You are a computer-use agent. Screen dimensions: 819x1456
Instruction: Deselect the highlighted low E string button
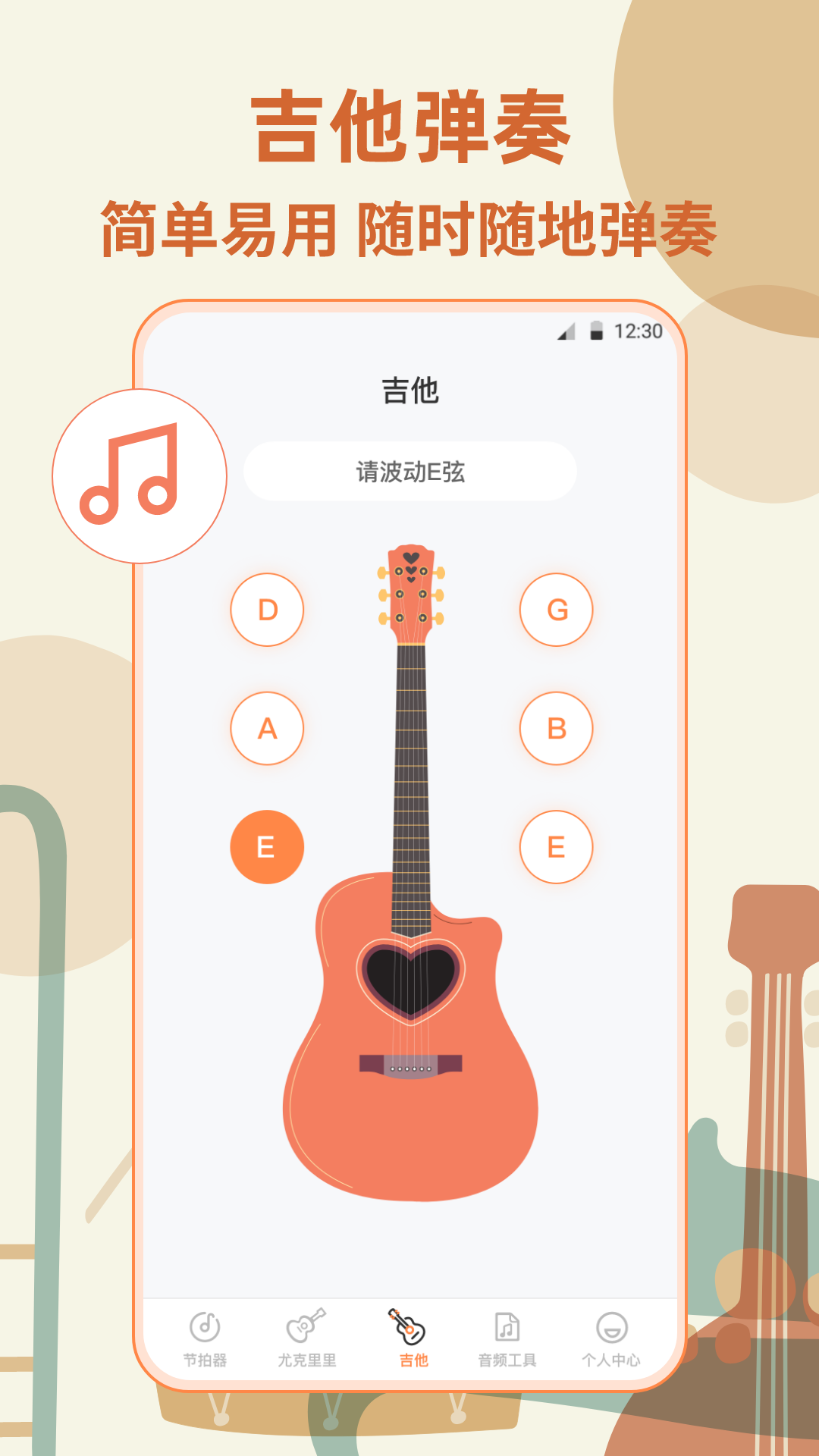[x=265, y=845]
